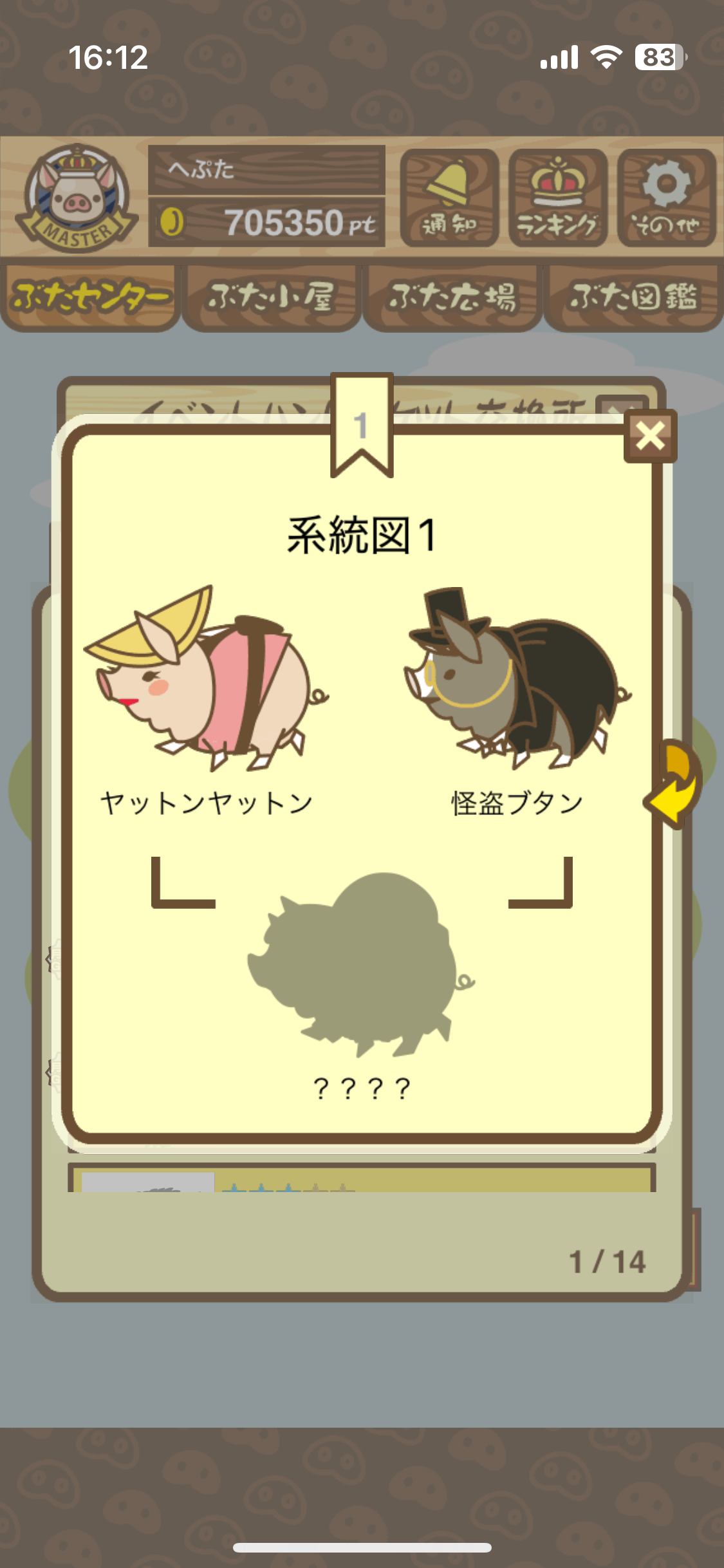
Task: Switch to ぶた広場 tab
Action: click(452, 298)
